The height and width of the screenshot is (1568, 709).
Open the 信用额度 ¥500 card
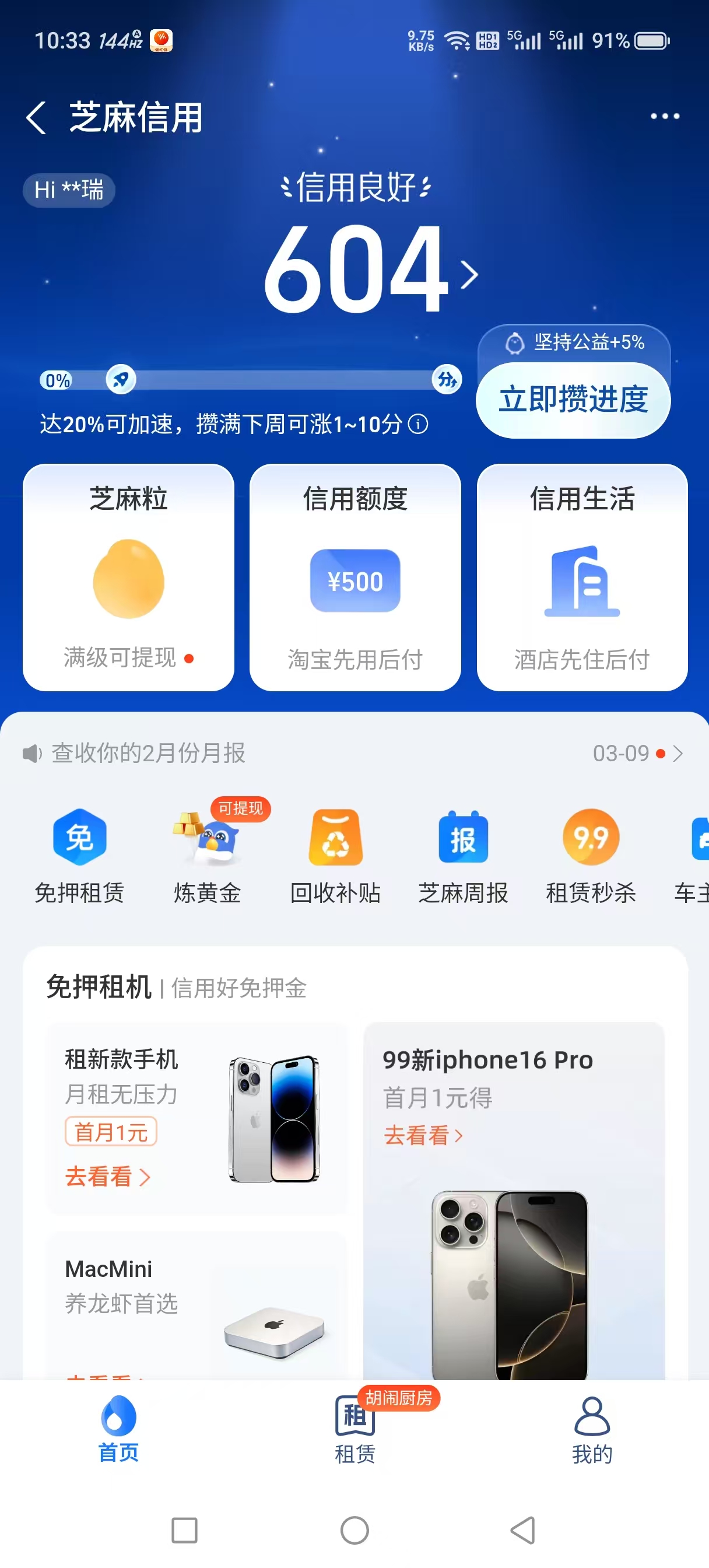click(x=355, y=576)
